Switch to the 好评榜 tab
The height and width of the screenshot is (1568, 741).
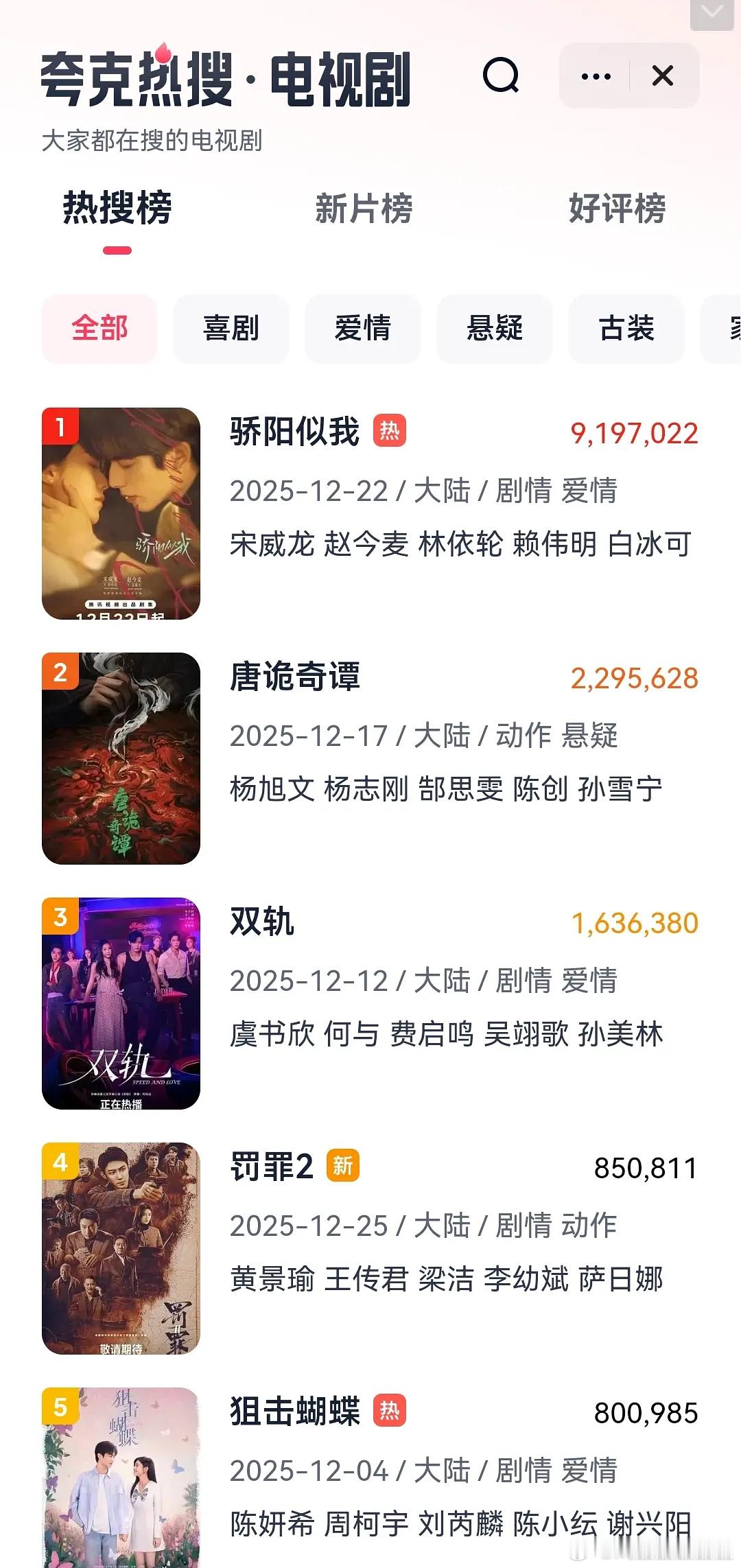(617, 209)
